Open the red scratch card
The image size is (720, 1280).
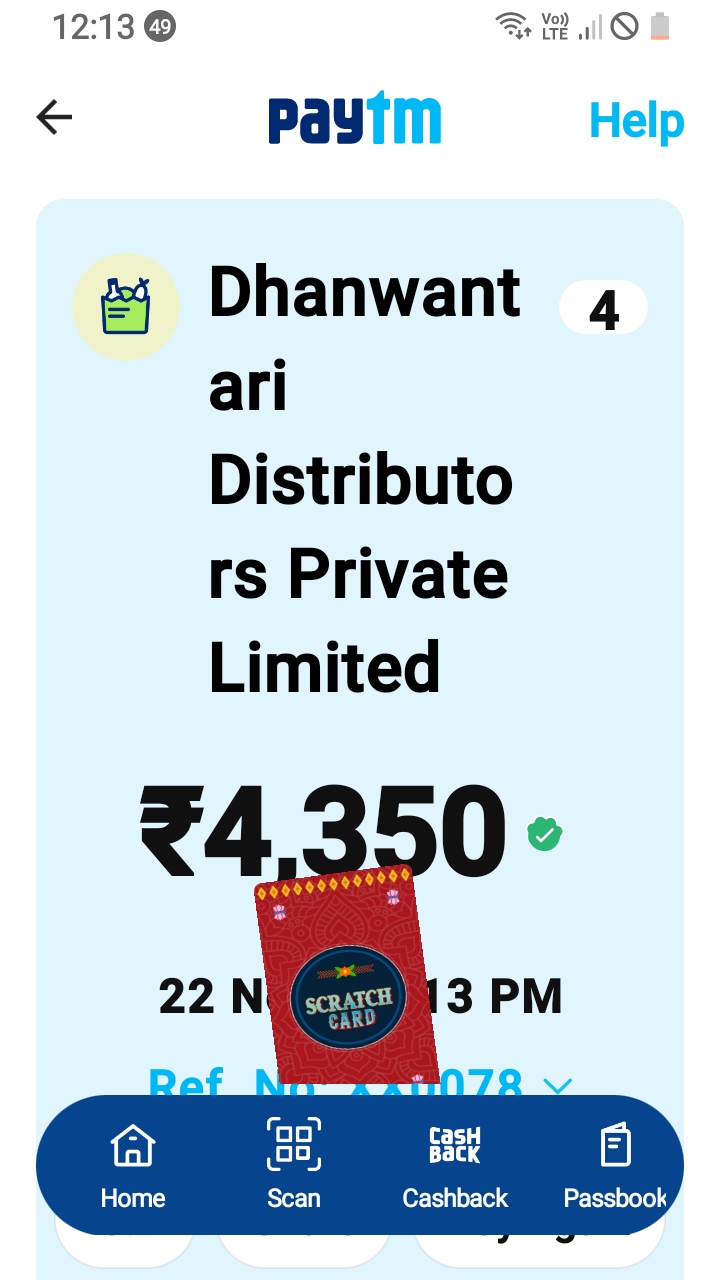[346, 974]
